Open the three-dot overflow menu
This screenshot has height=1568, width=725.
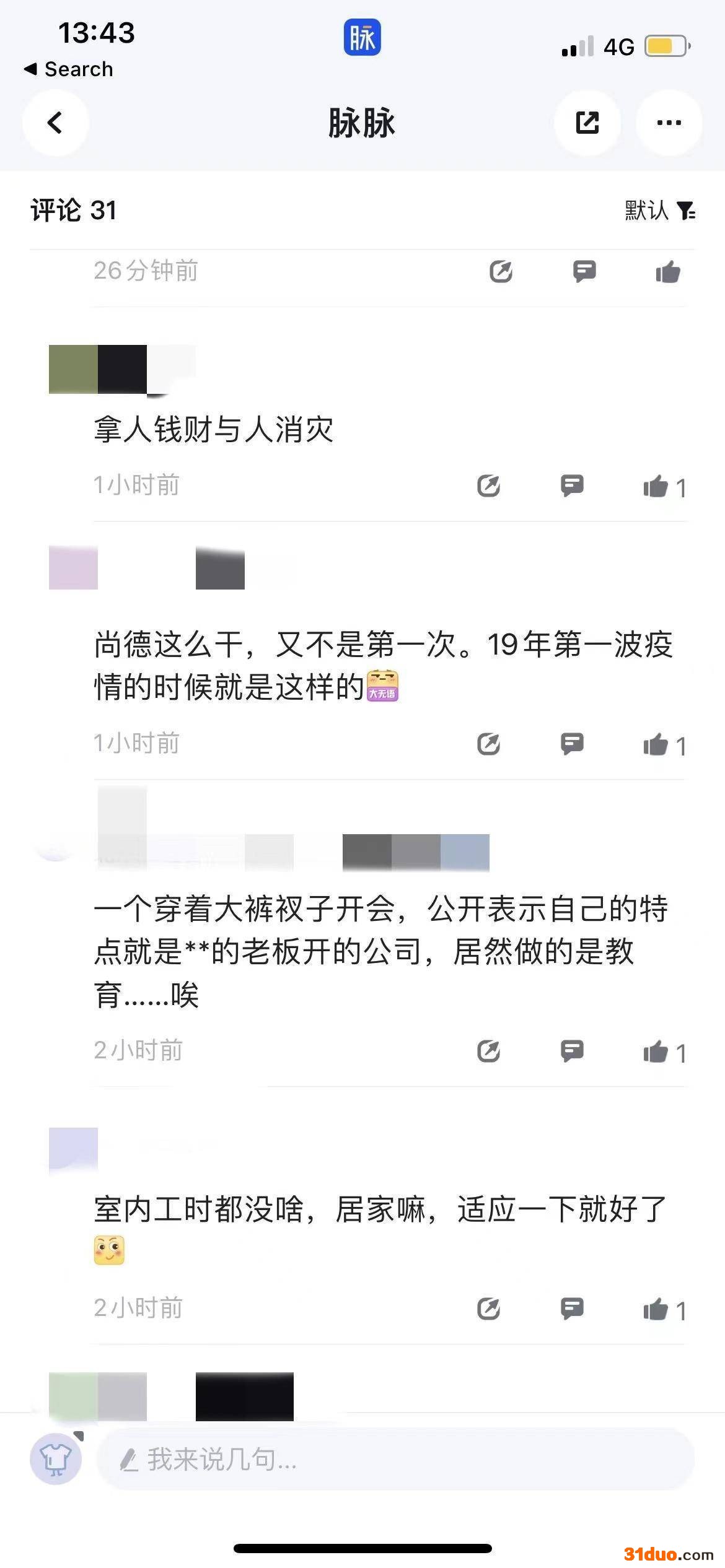(669, 123)
